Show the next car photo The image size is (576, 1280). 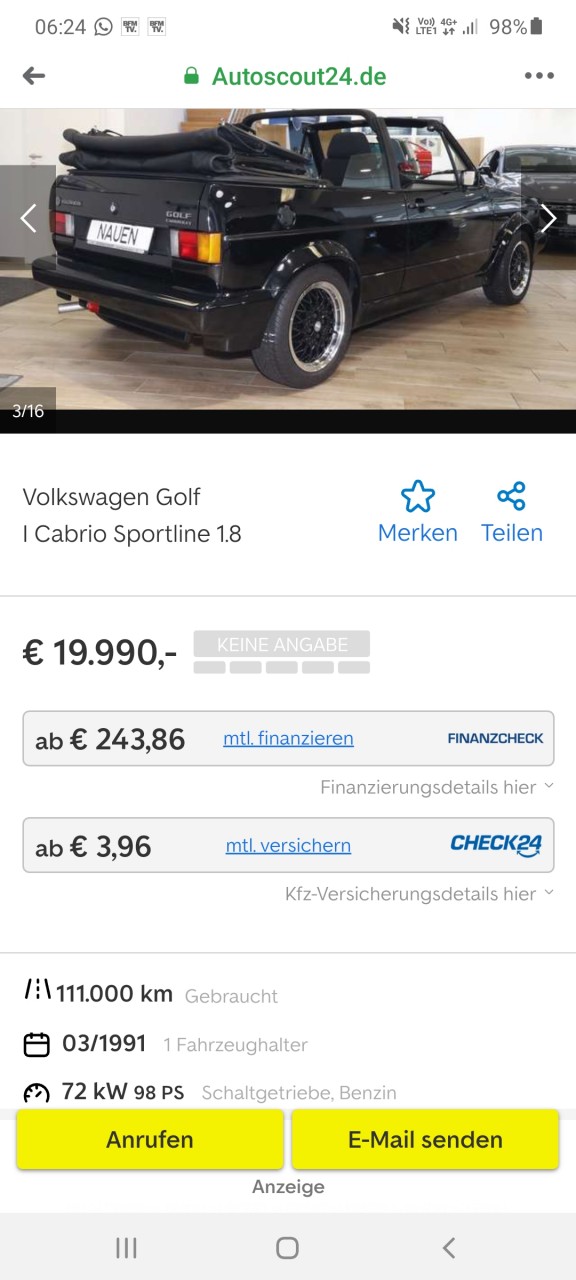click(548, 218)
